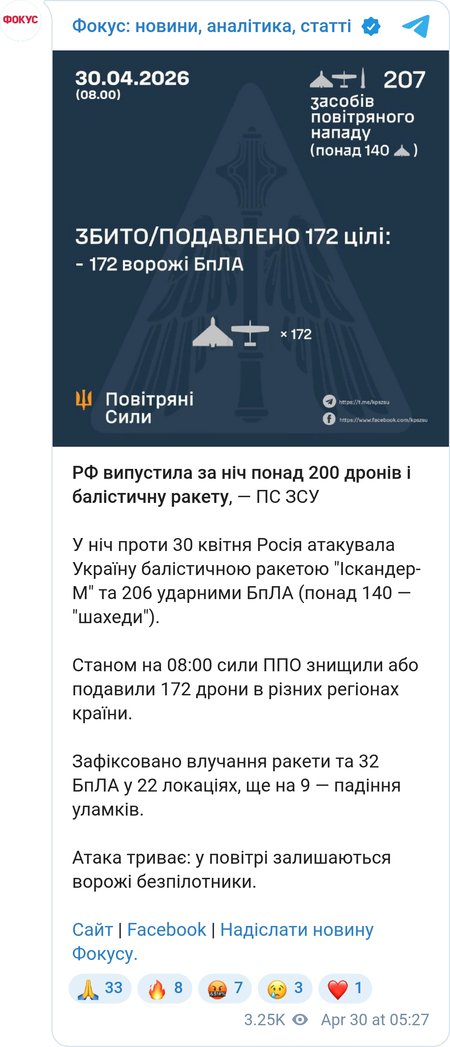Tap the Фокус channel avatar
This screenshot has height=1047, width=450.
click(20, 20)
